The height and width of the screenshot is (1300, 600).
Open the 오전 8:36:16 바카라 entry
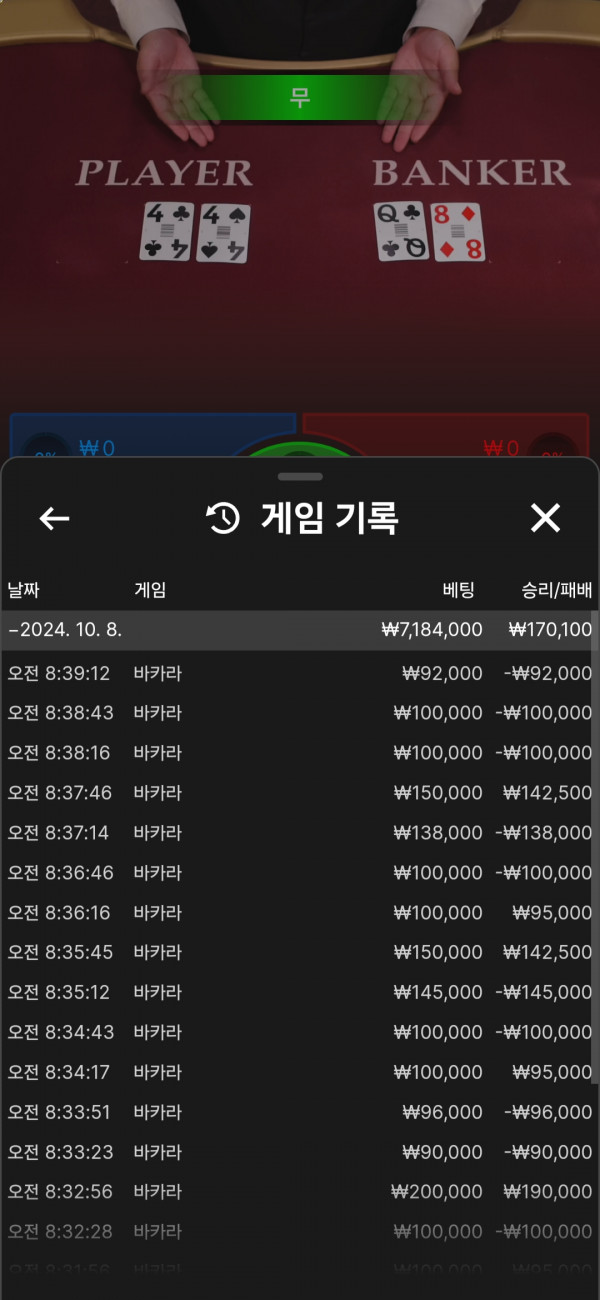[x=300, y=913]
